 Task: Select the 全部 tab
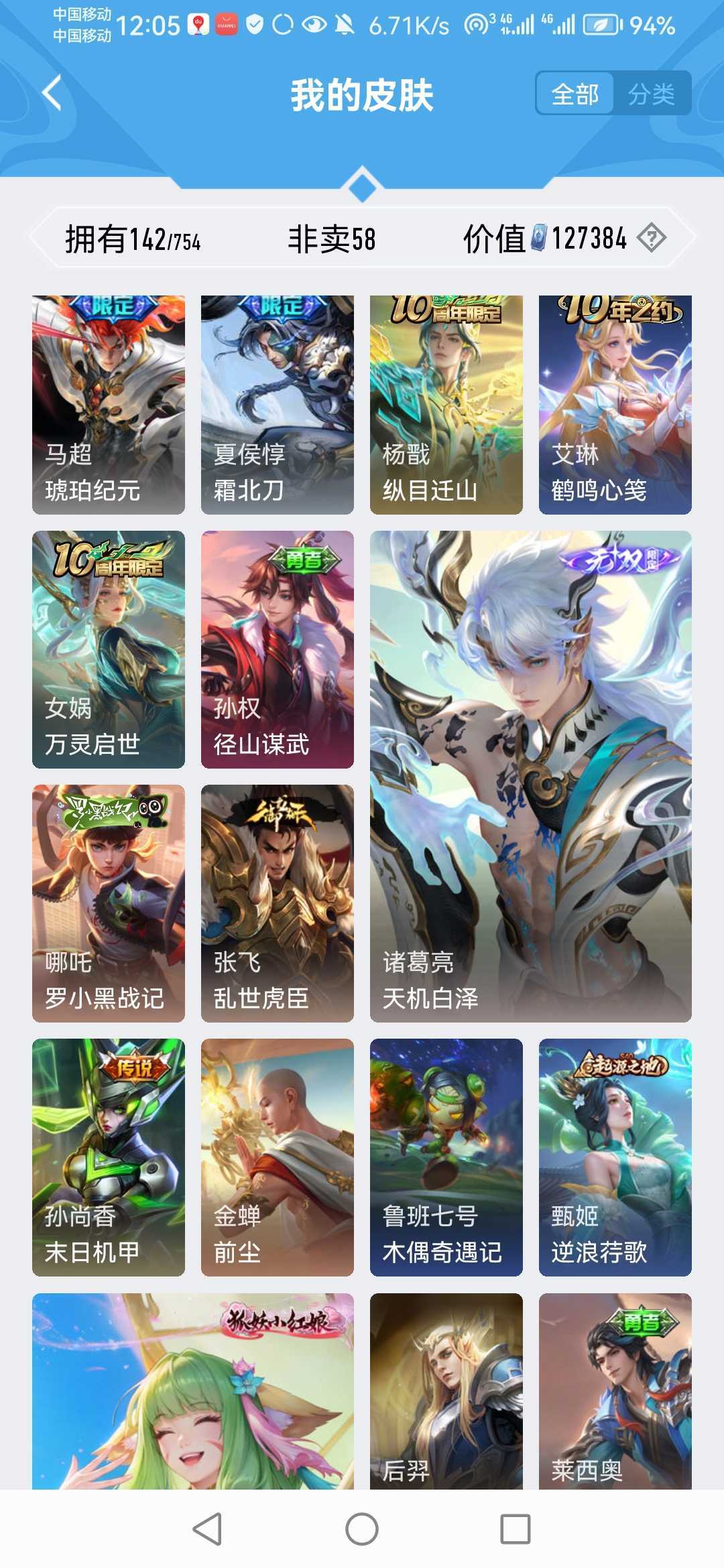pyautogui.click(x=575, y=93)
